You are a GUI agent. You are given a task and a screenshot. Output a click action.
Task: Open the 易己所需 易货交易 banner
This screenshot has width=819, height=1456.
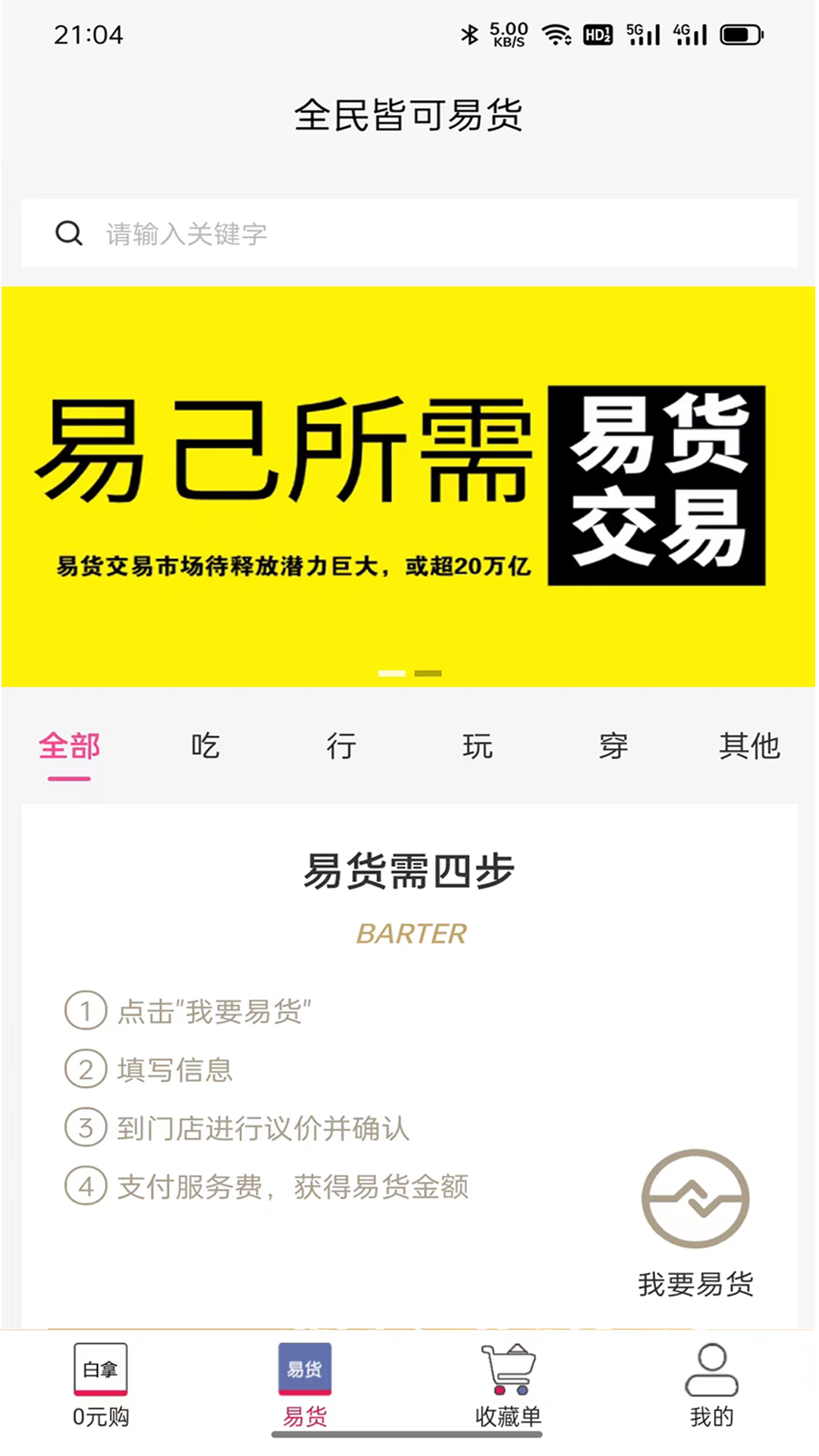[408, 486]
